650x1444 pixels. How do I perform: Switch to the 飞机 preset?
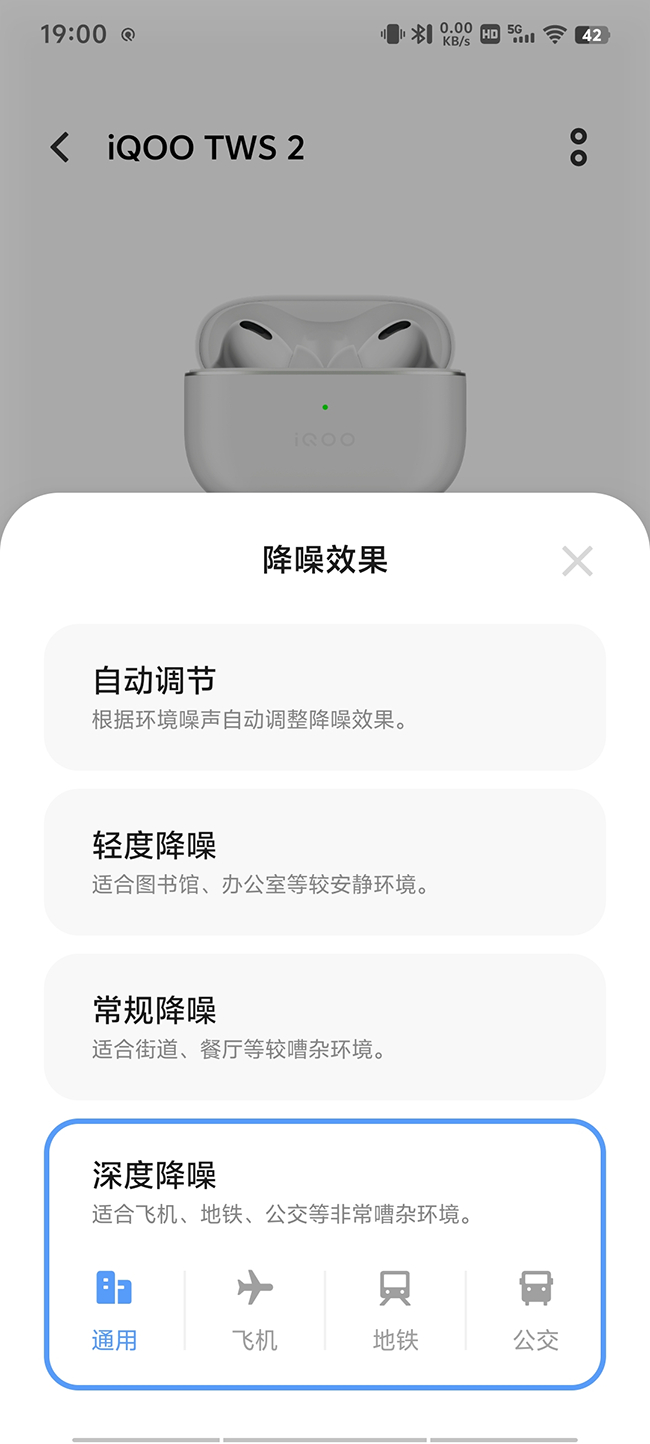(x=255, y=1311)
